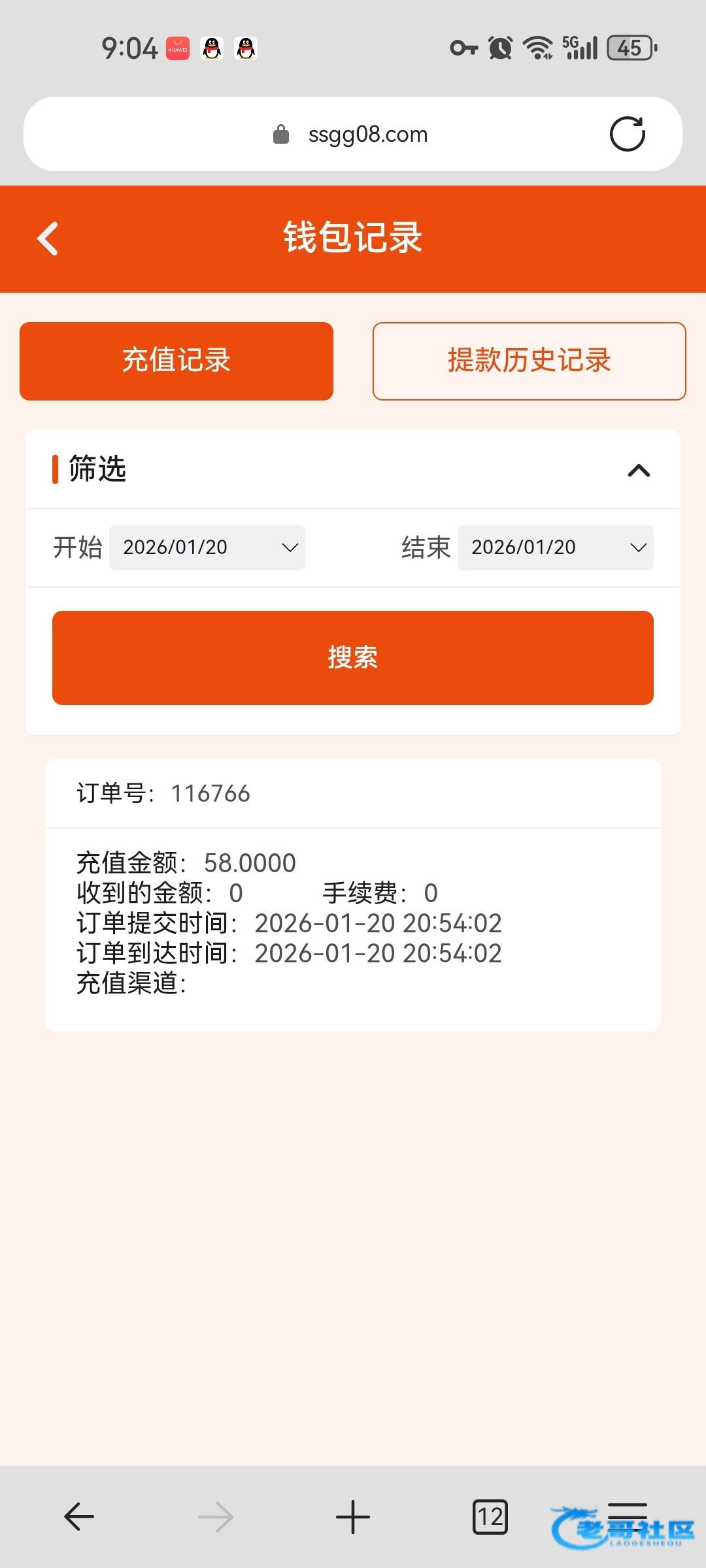Go back from the 钱包记录 page
Image resolution: width=706 pixels, height=1568 pixels.
48,238
